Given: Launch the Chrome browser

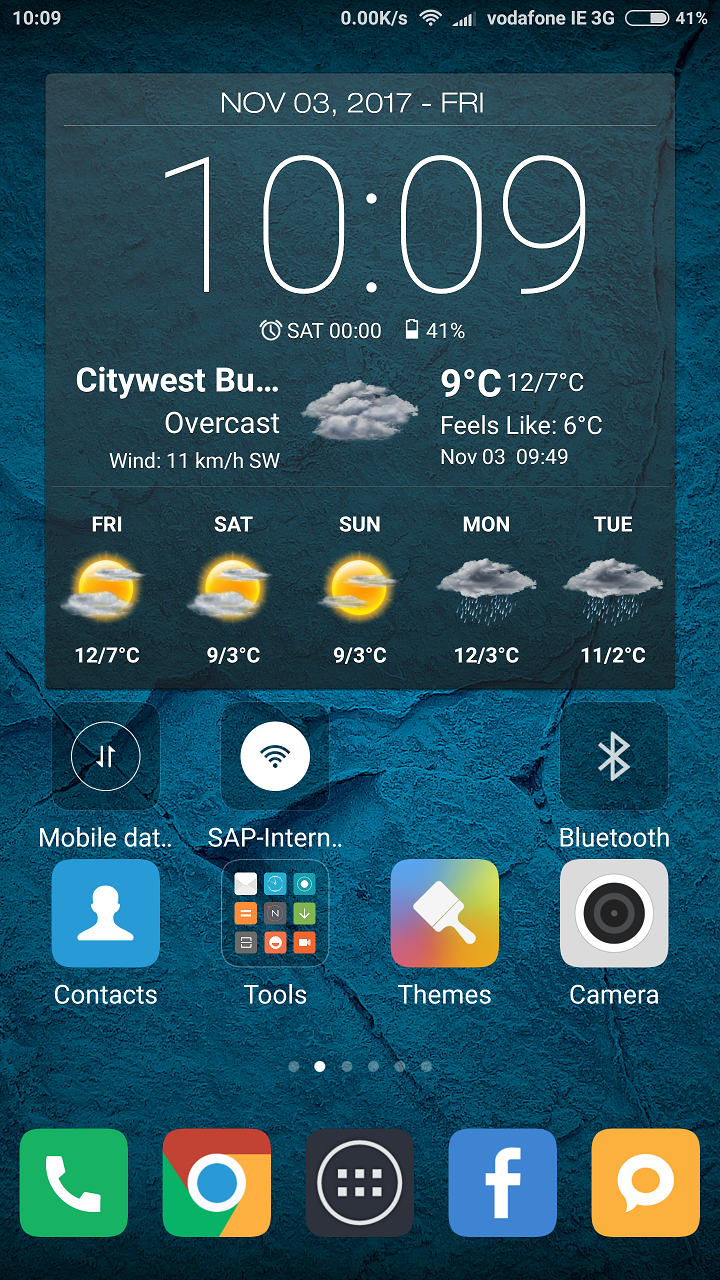Looking at the screenshot, I should tap(217, 1183).
